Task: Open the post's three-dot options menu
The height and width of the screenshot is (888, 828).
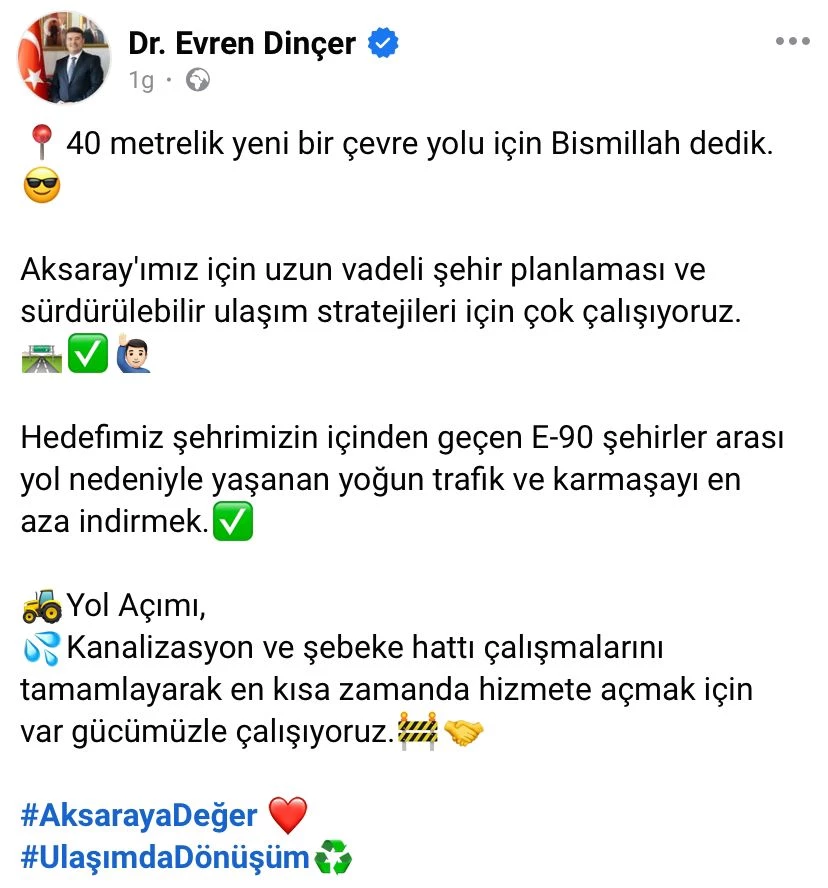Action: coord(792,42)
